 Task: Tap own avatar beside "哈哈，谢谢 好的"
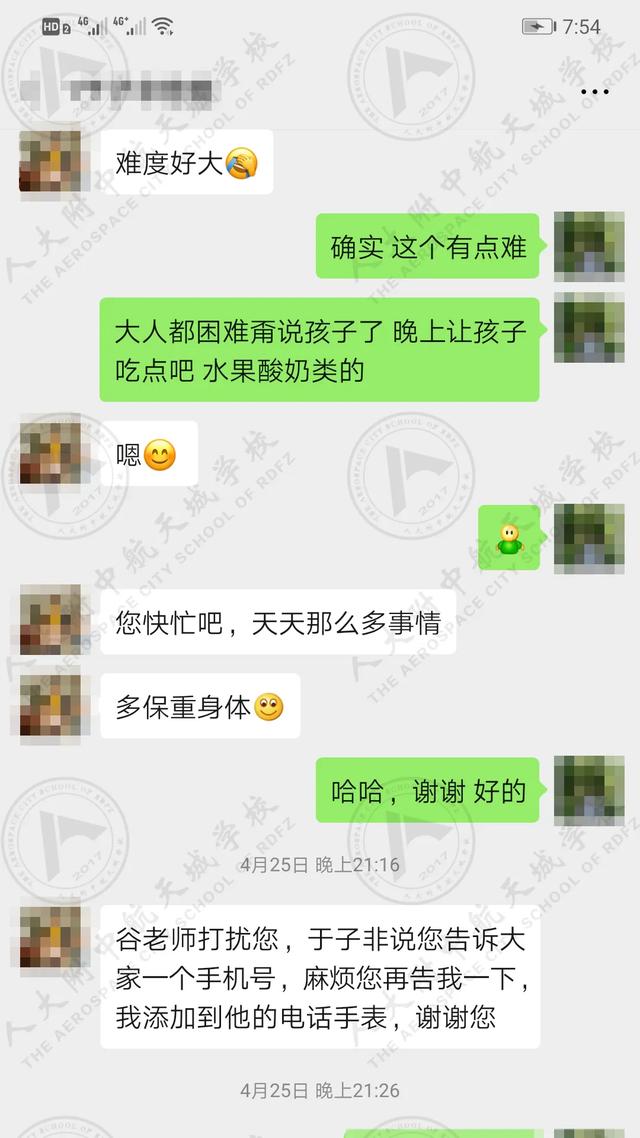[x=589, y=790]
